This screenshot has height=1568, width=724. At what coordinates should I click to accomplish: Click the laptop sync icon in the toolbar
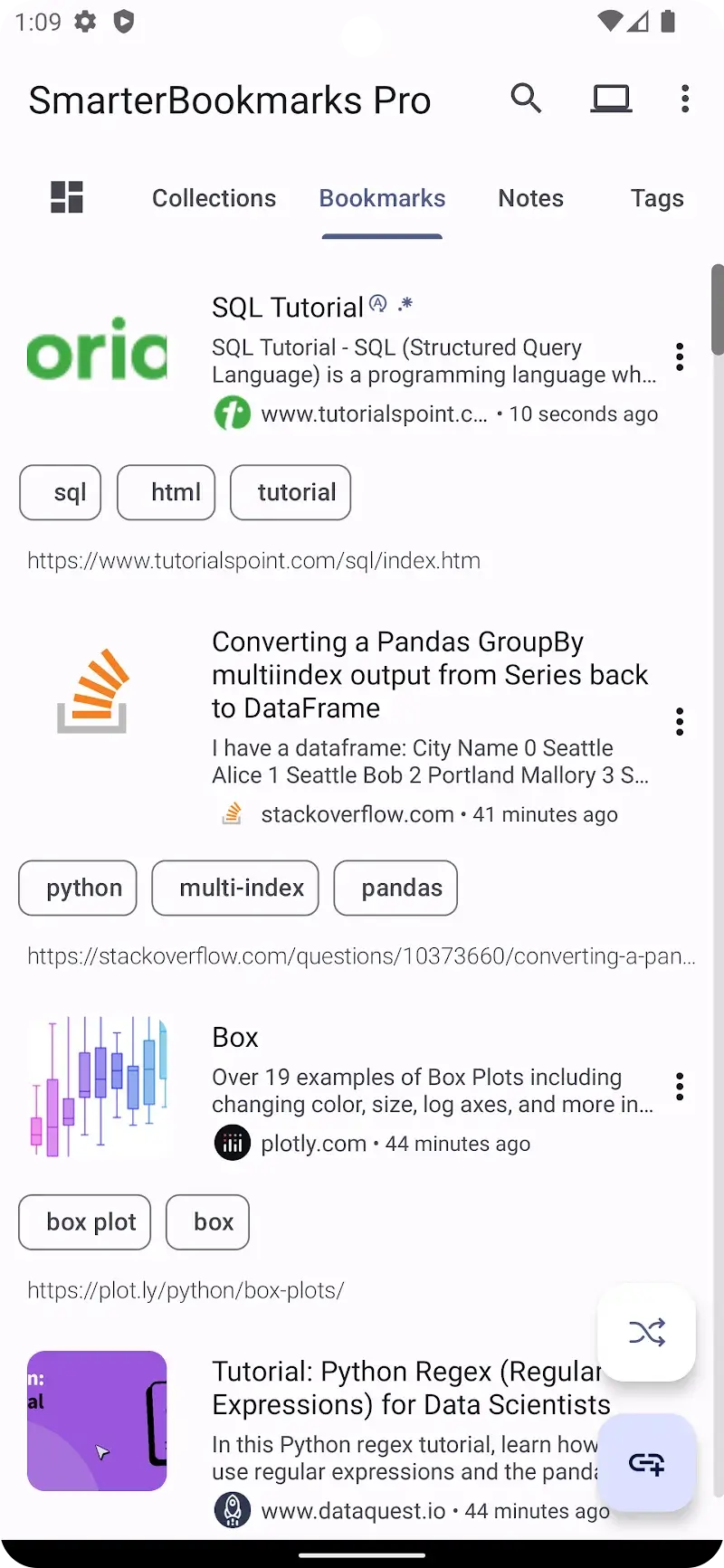tap(611, 99)
